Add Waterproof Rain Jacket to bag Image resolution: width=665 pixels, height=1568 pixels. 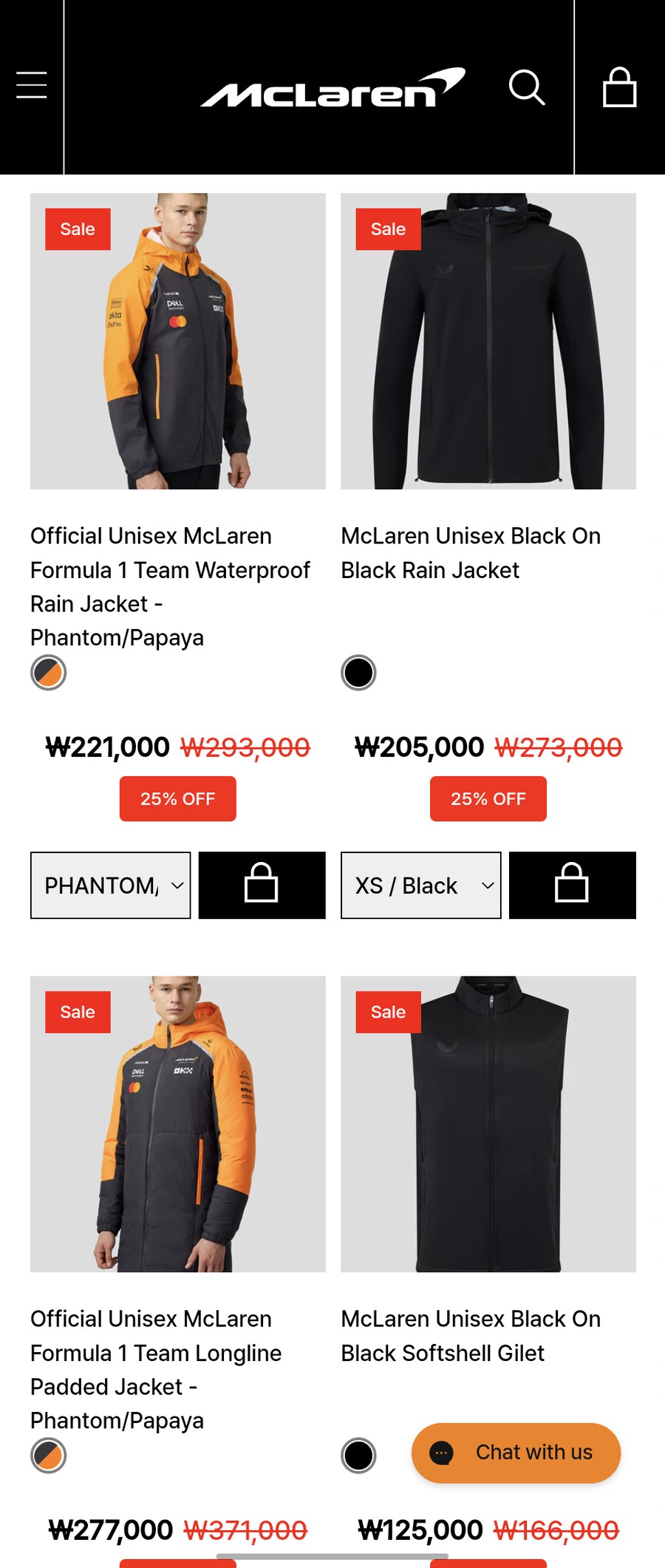(x=262, y=885)
